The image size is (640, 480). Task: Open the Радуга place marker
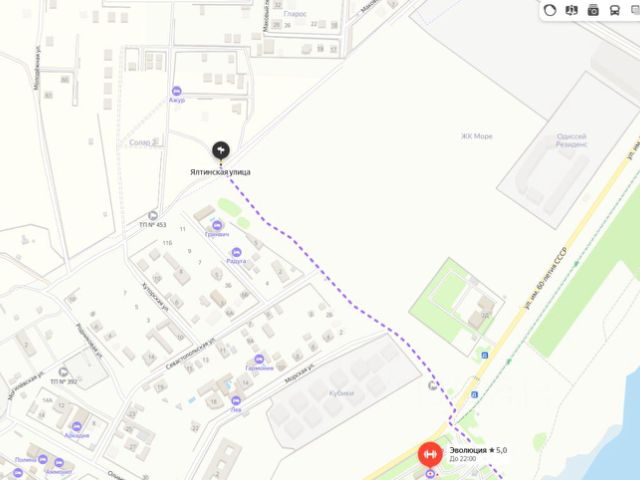(x=236, y=252)
